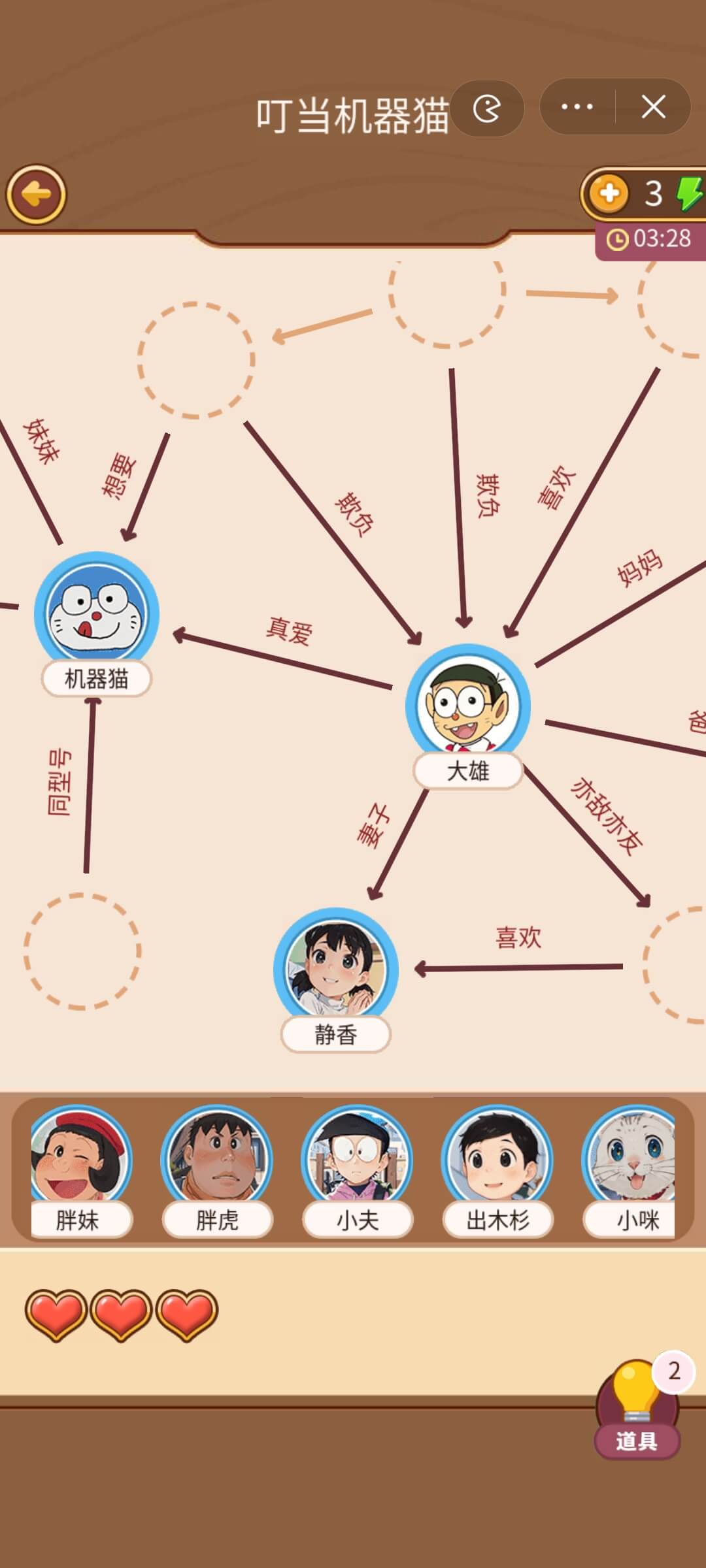Open the mini program overflow menu

(x=577, y=107)
